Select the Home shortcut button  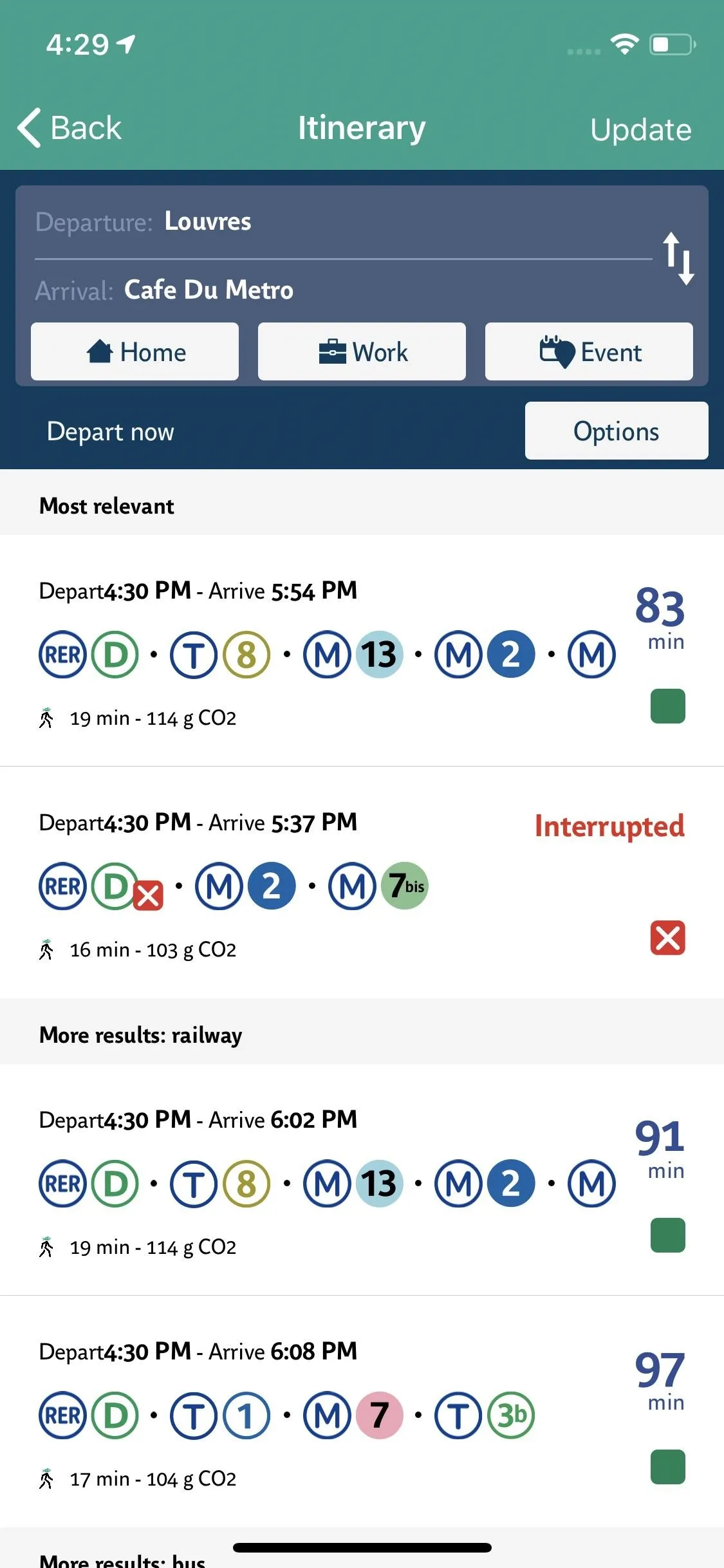click(x=135, y=351)
